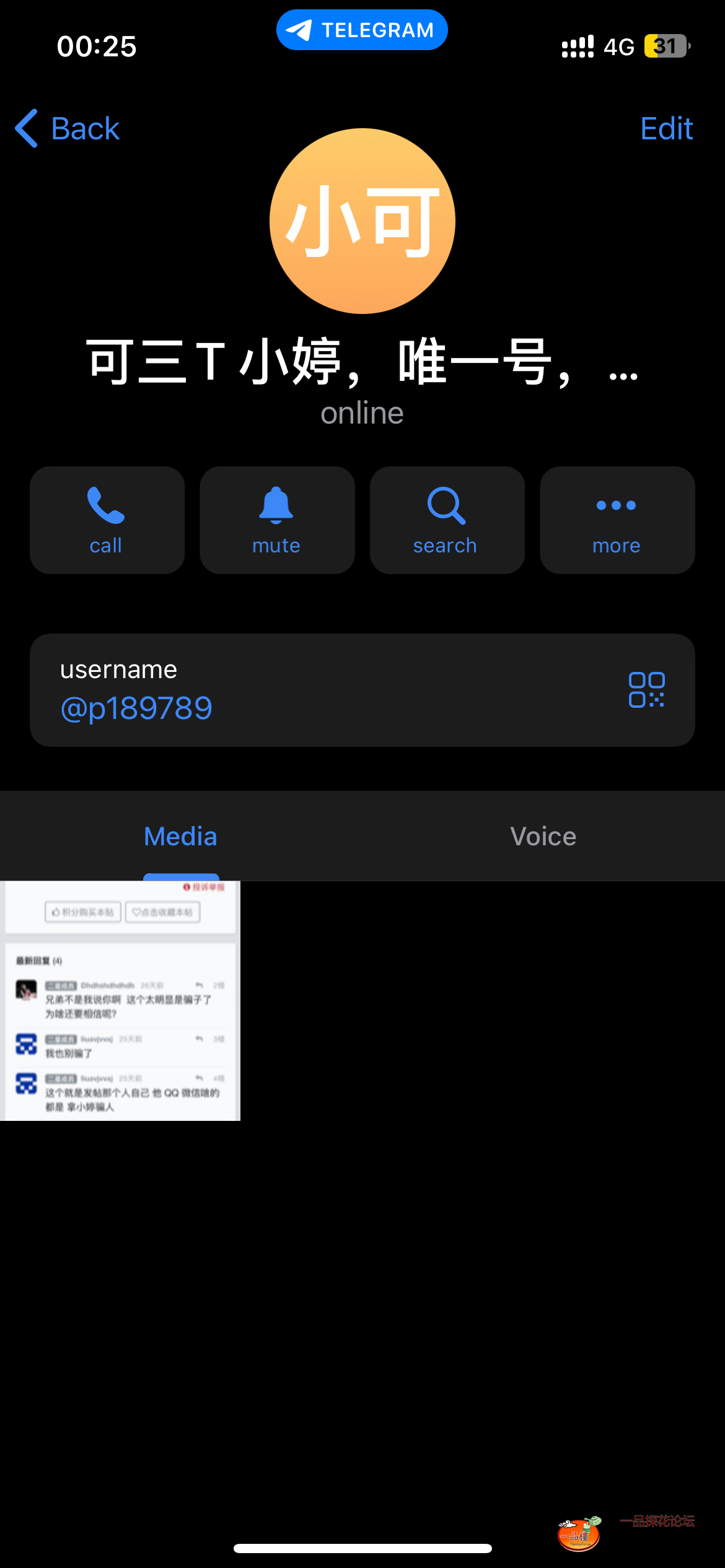Search within this chat
Image resolution: width=725 pixels, height=1568 pixels.
pos(447,520)
